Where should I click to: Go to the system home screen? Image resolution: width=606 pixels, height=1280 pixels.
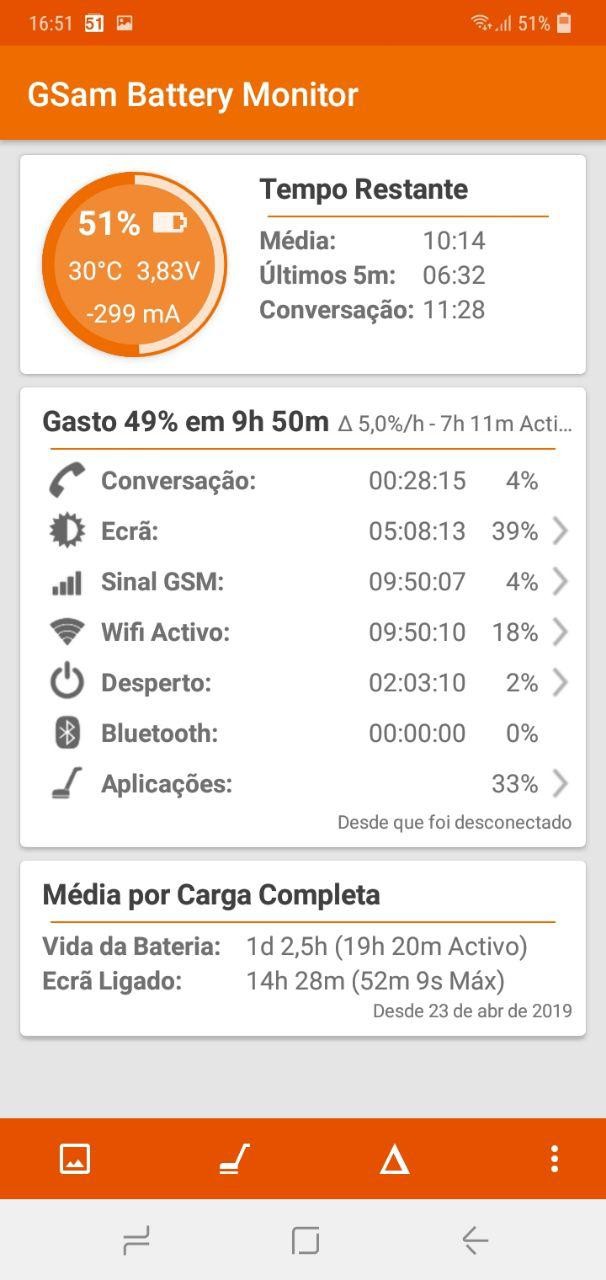tap(305, 1241)
